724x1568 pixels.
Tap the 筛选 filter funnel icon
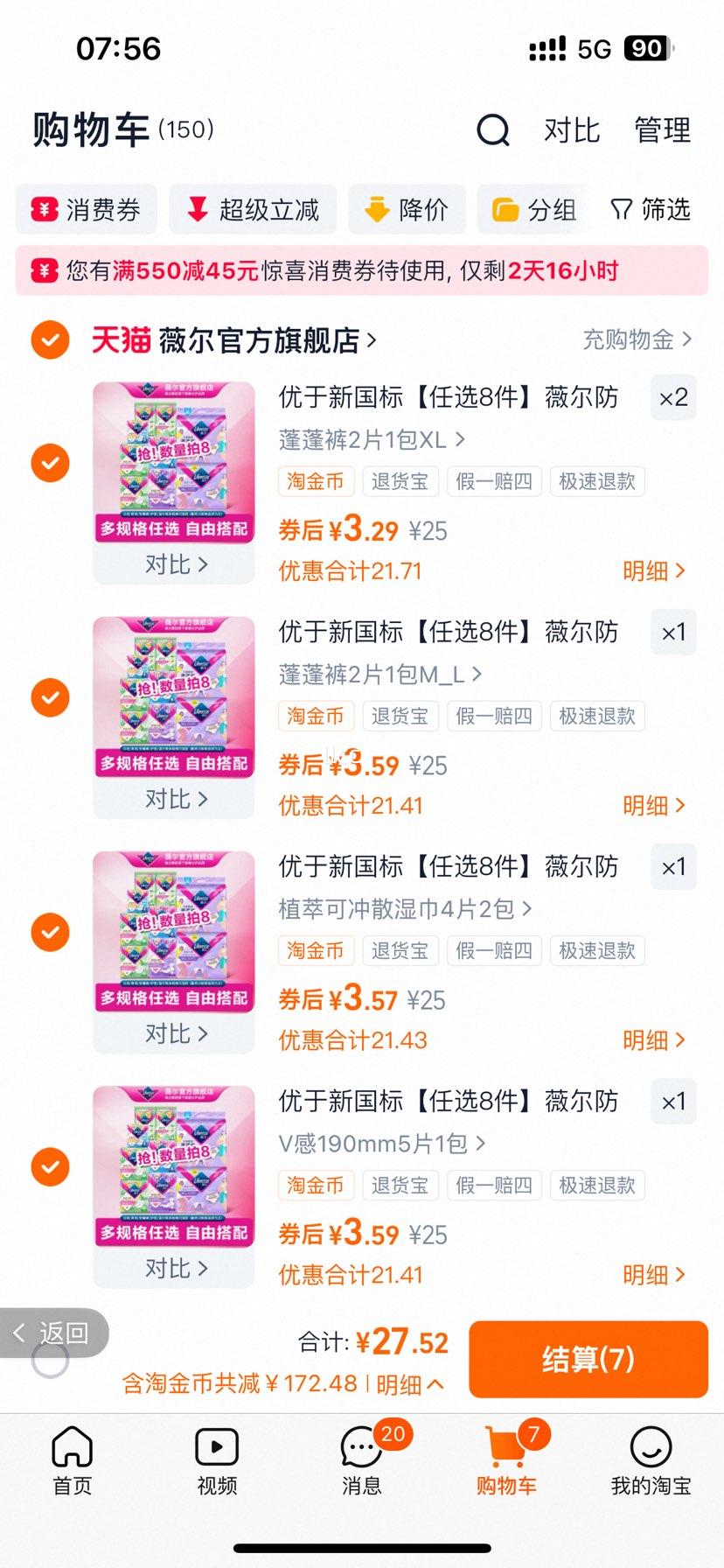[621, 209]
